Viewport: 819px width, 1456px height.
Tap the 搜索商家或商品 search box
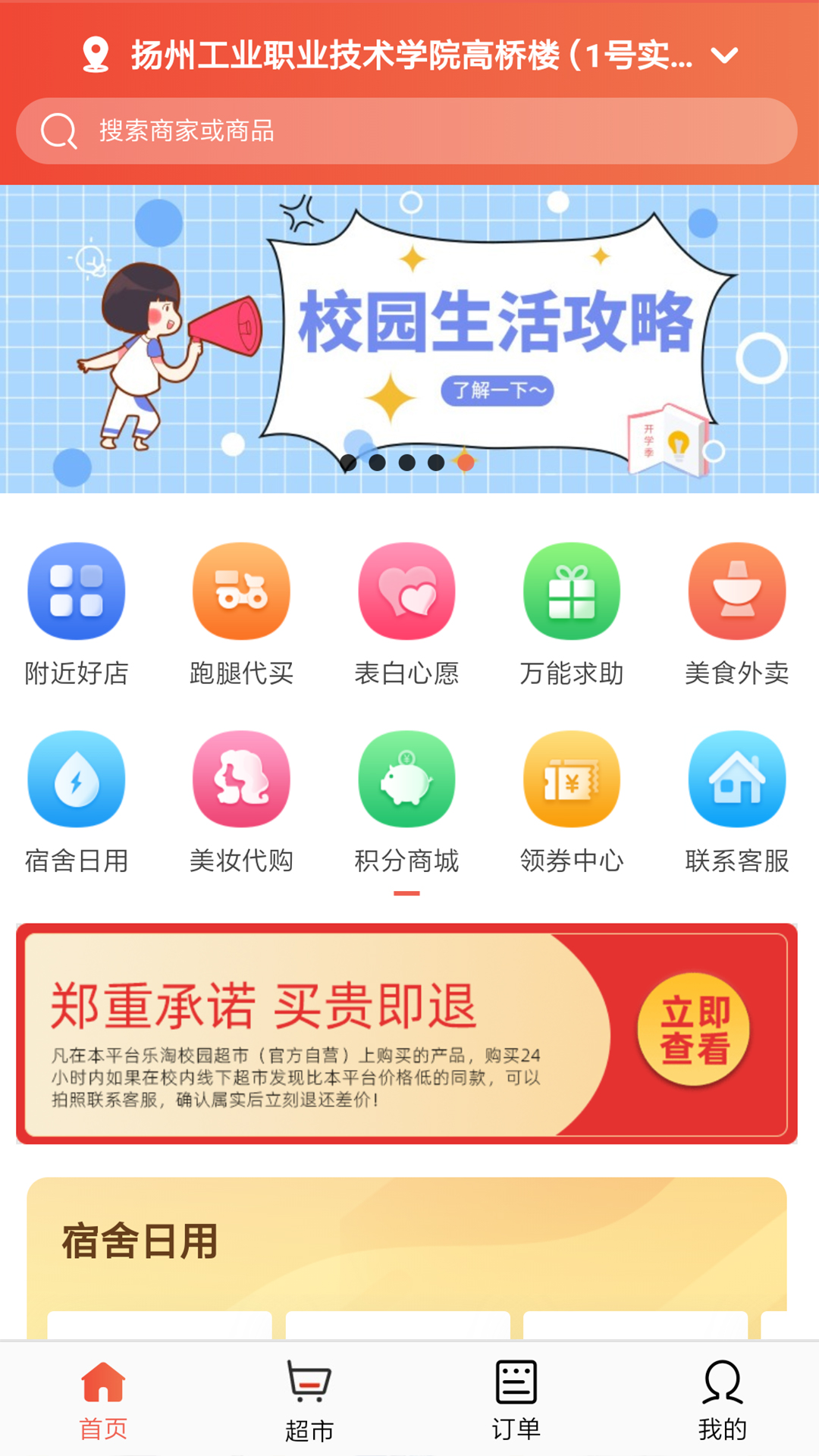point(406,130)
